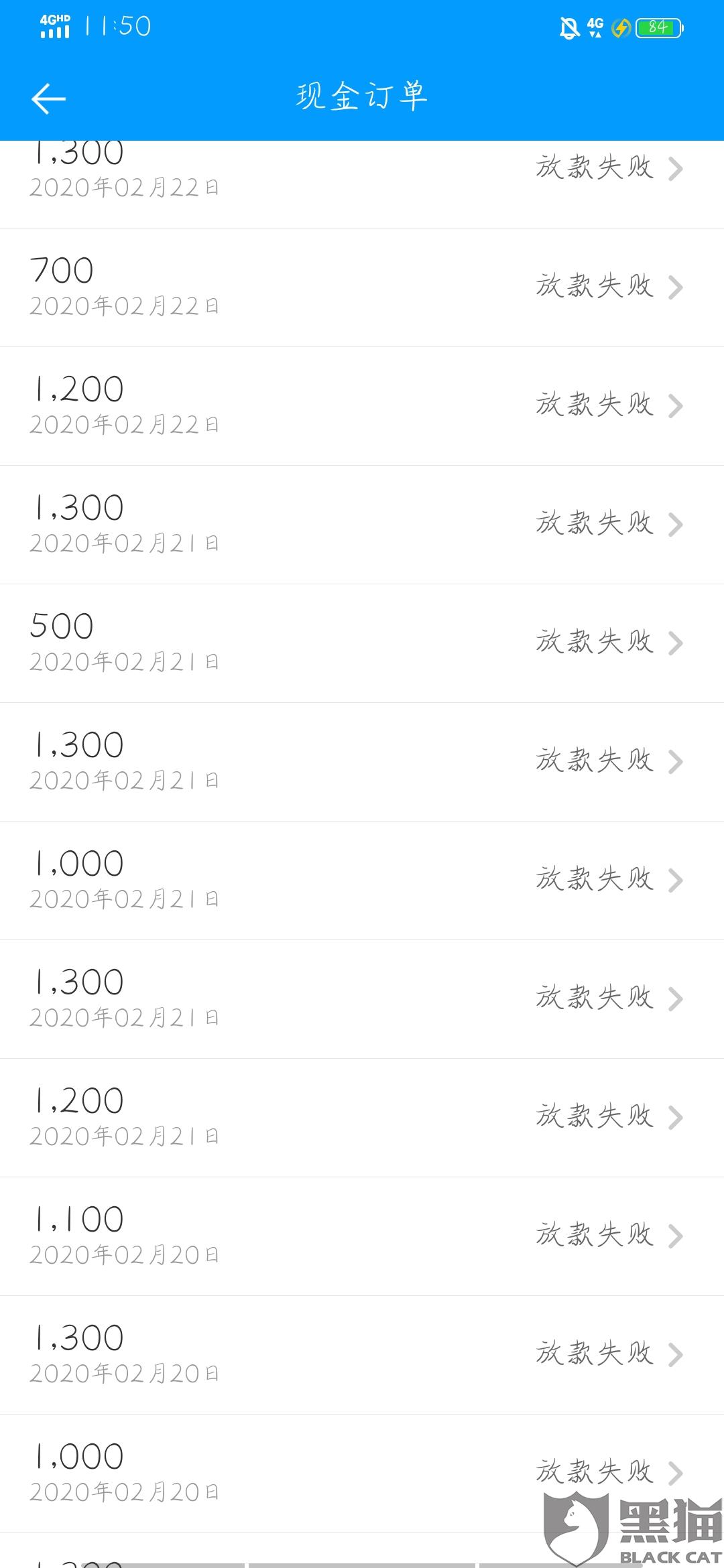Image resolution: width=724 pixels, height=1568 pixels.
Task: Open the 700 order dated 2020年02月22日
Action: coord(362,287)
